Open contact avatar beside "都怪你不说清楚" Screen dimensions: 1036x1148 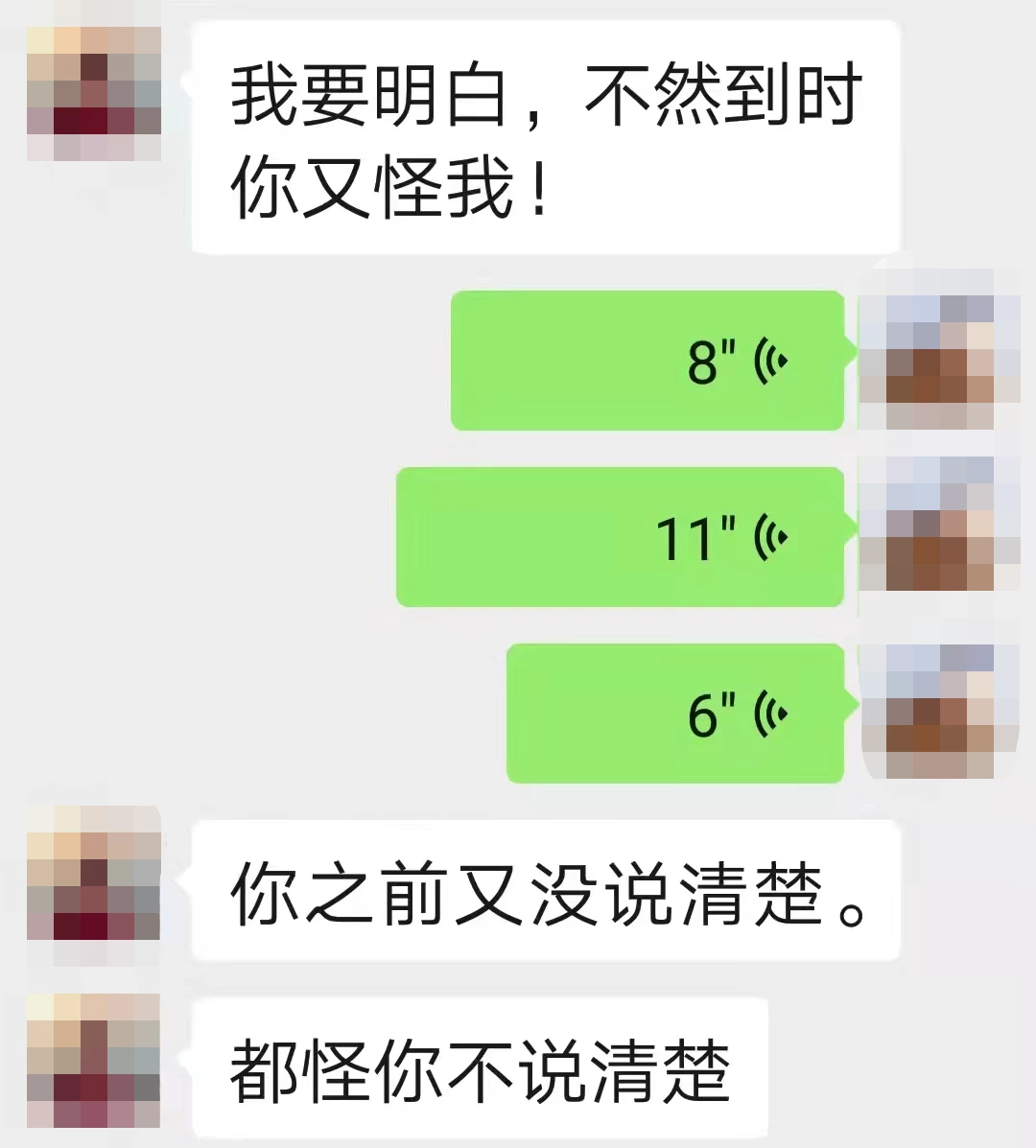click(93, 1061)
